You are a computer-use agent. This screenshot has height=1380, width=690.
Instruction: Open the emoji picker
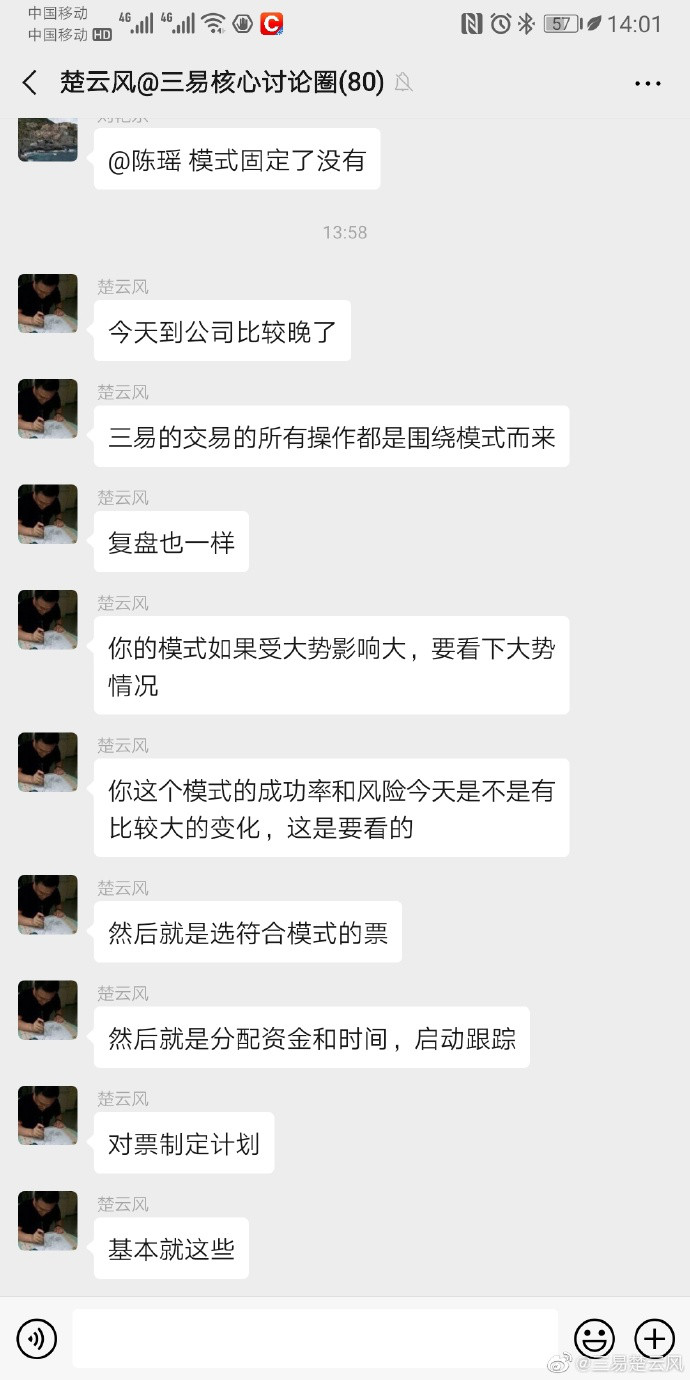(x=594, y=1338)
